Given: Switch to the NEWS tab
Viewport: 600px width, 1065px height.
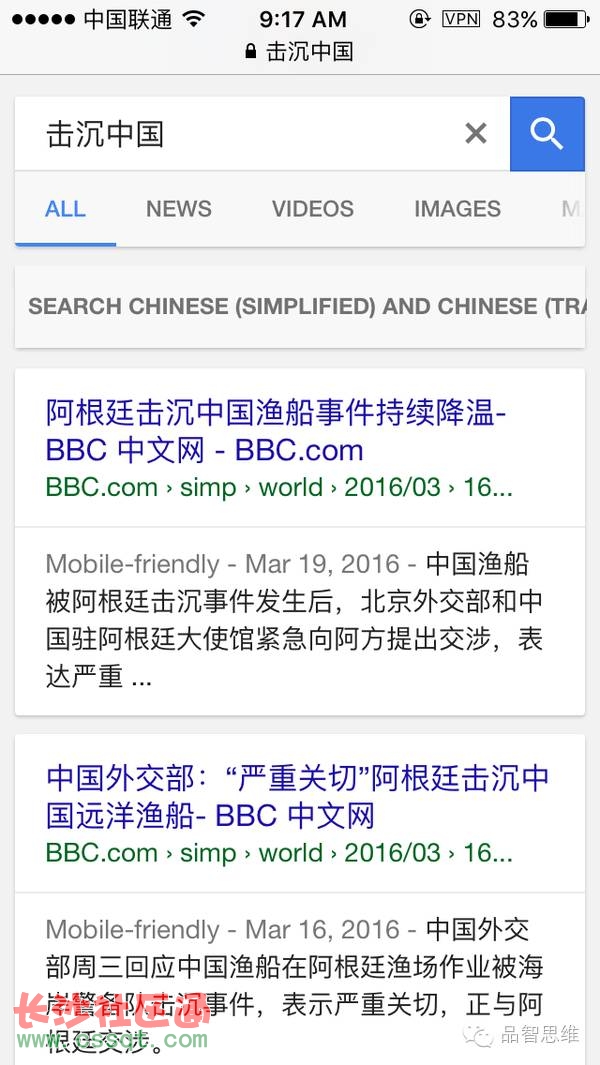Looking at the screenshot, I should [179, 209].
